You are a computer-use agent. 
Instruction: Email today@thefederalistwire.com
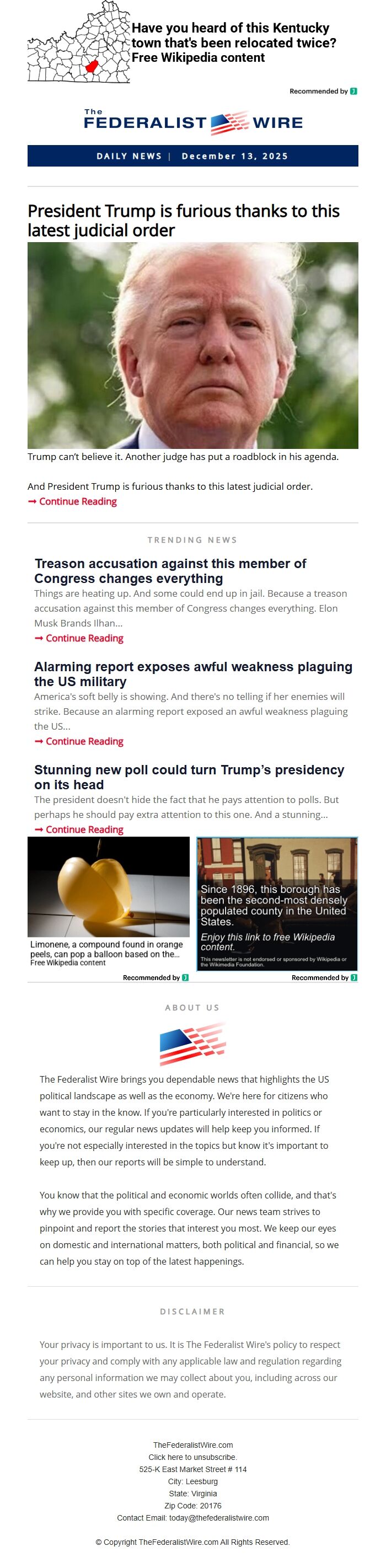(218, 1517)
